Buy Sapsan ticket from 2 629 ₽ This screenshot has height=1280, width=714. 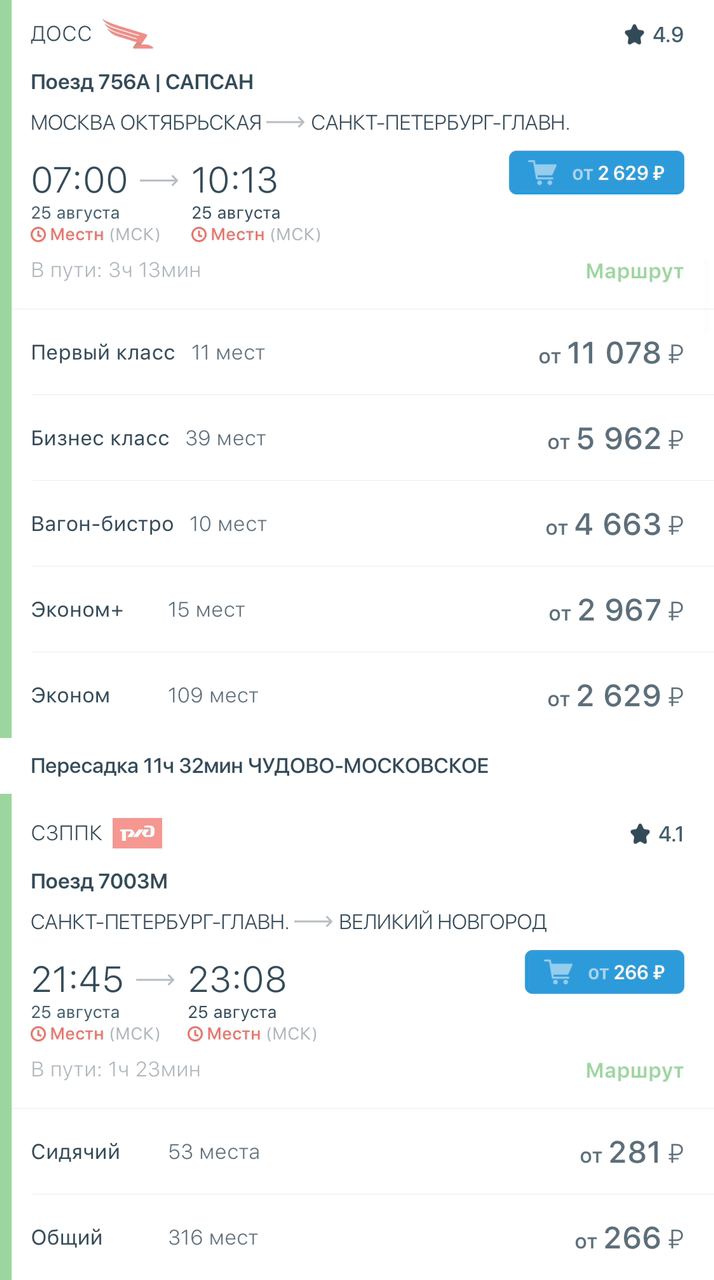click(596, 173)
